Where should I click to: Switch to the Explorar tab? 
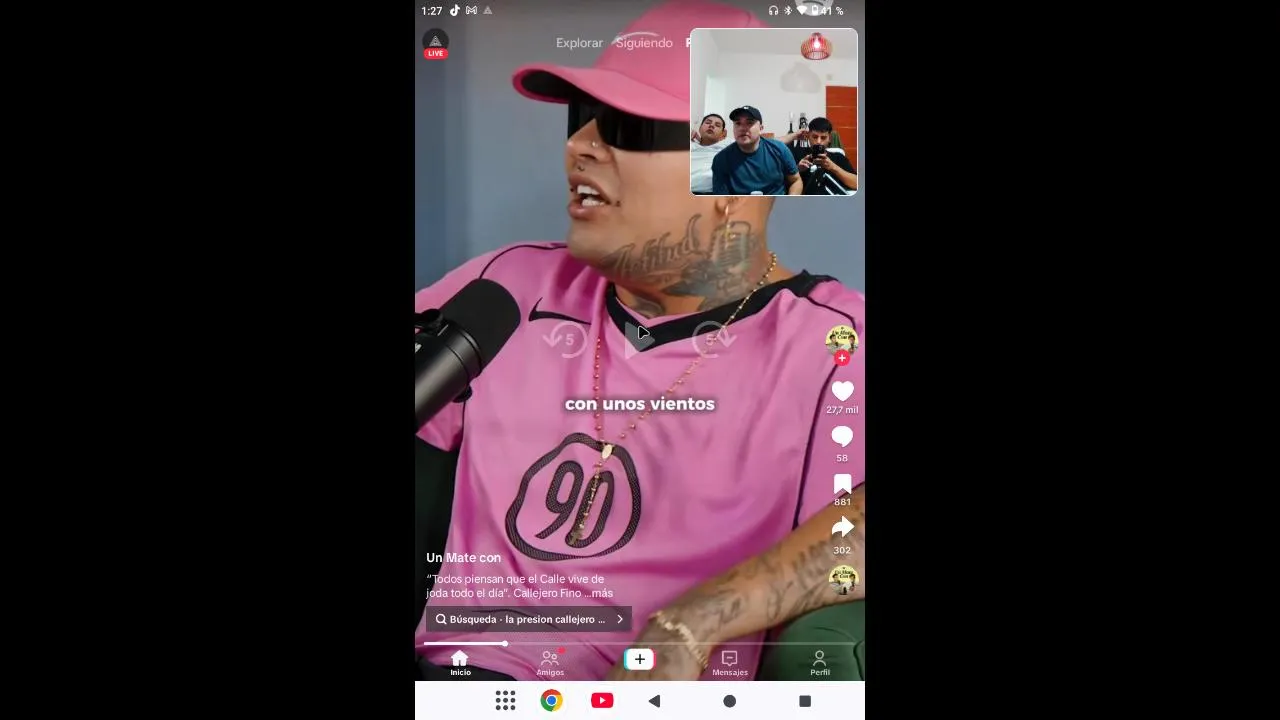pos(579,43)
